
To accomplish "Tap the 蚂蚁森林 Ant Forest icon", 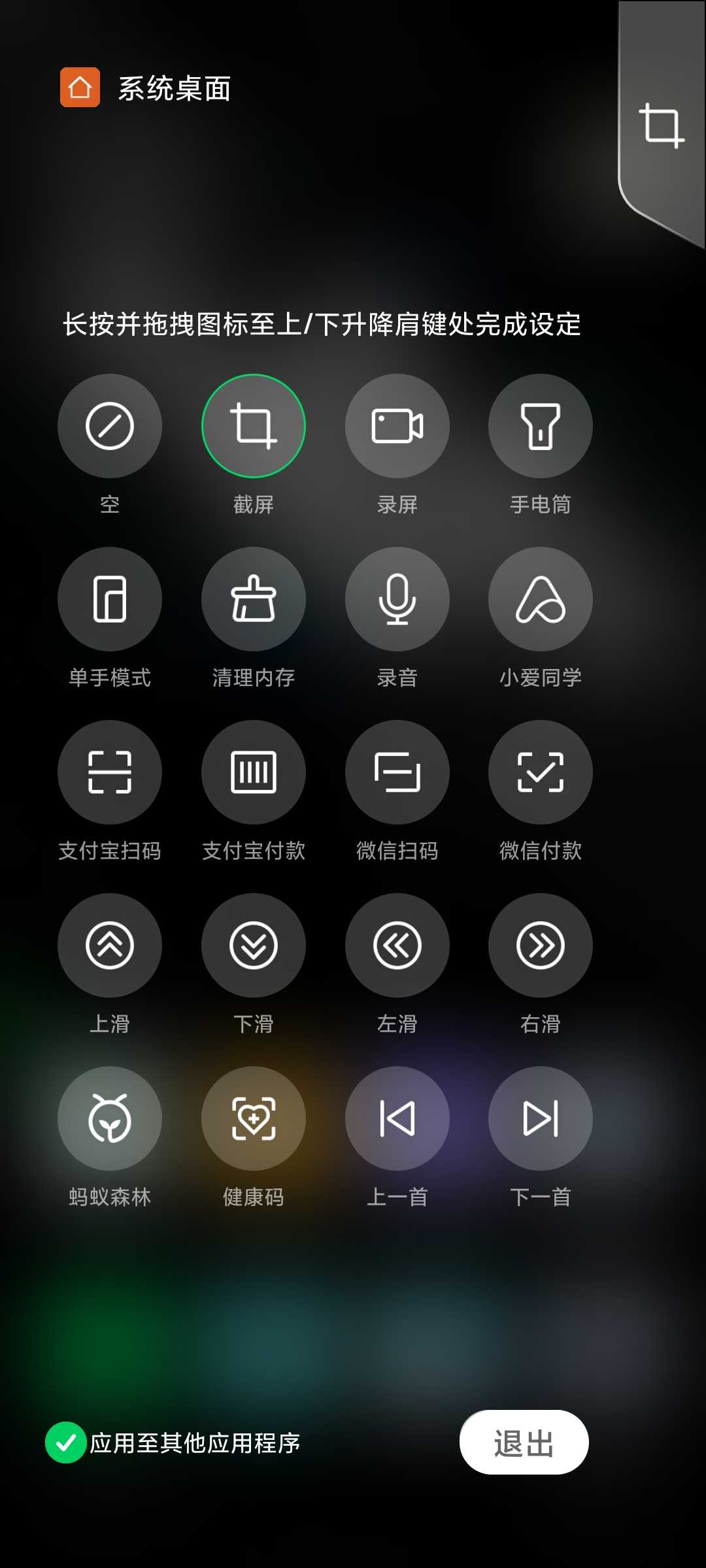I will point(110,1119).
